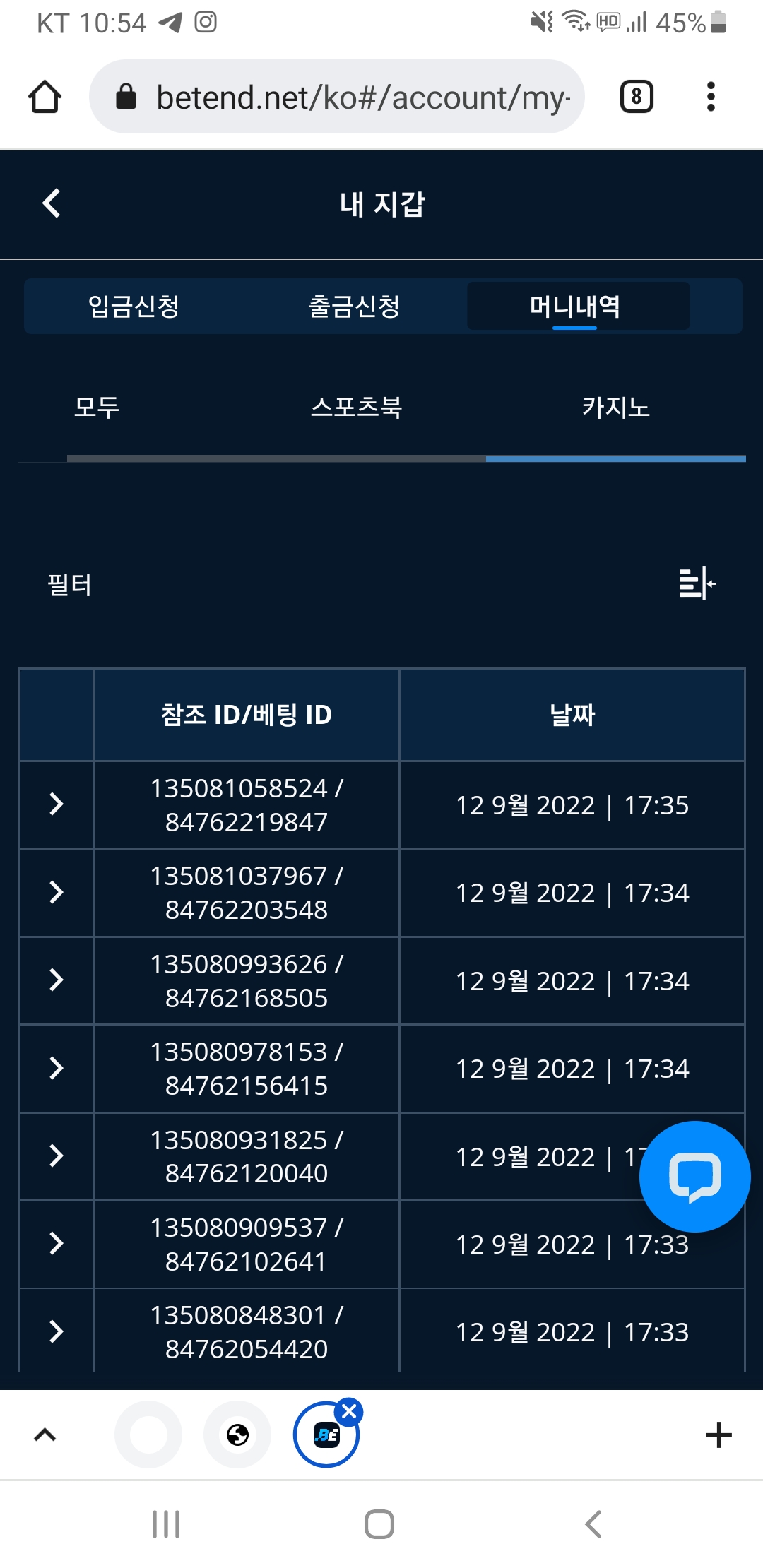The width and height of the screenshot is (763, 1568).
Task: Expand row 135080909537
Action: pyautogui.click(x=57, y=1243)
